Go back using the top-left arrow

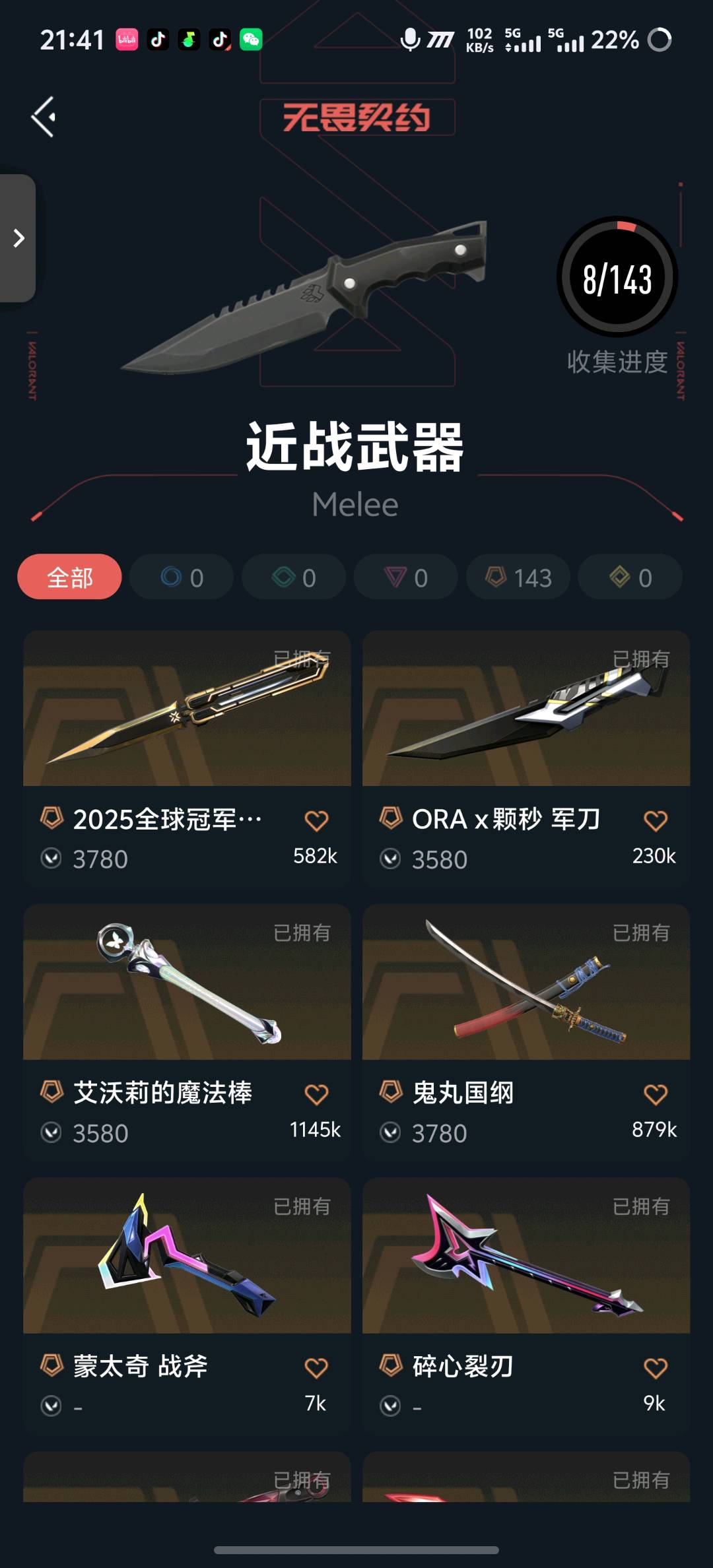pyautogui.click(x=44, y=117)
